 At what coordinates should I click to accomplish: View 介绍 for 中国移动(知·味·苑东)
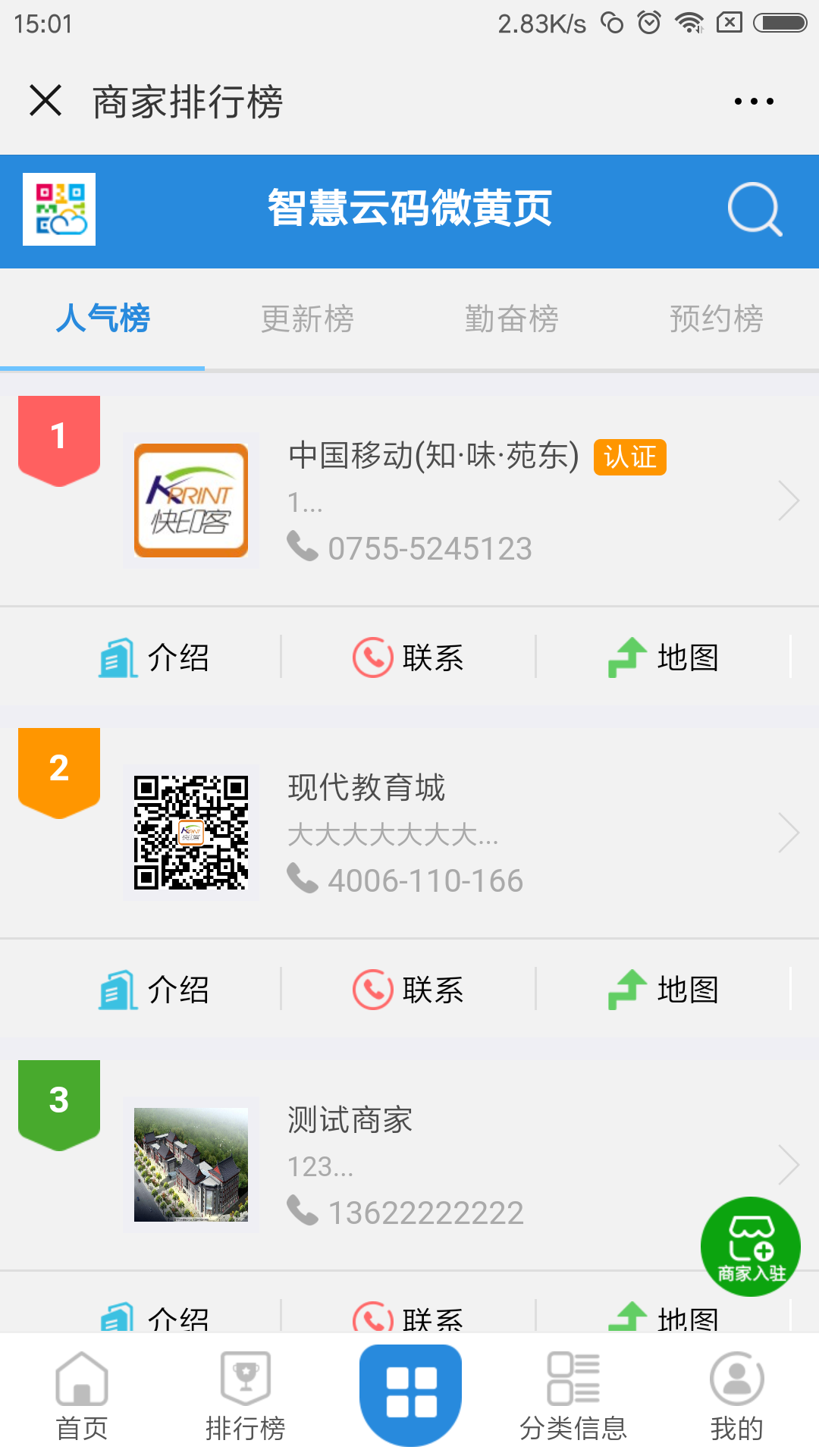pyautogui.click(x=154, y=657)
